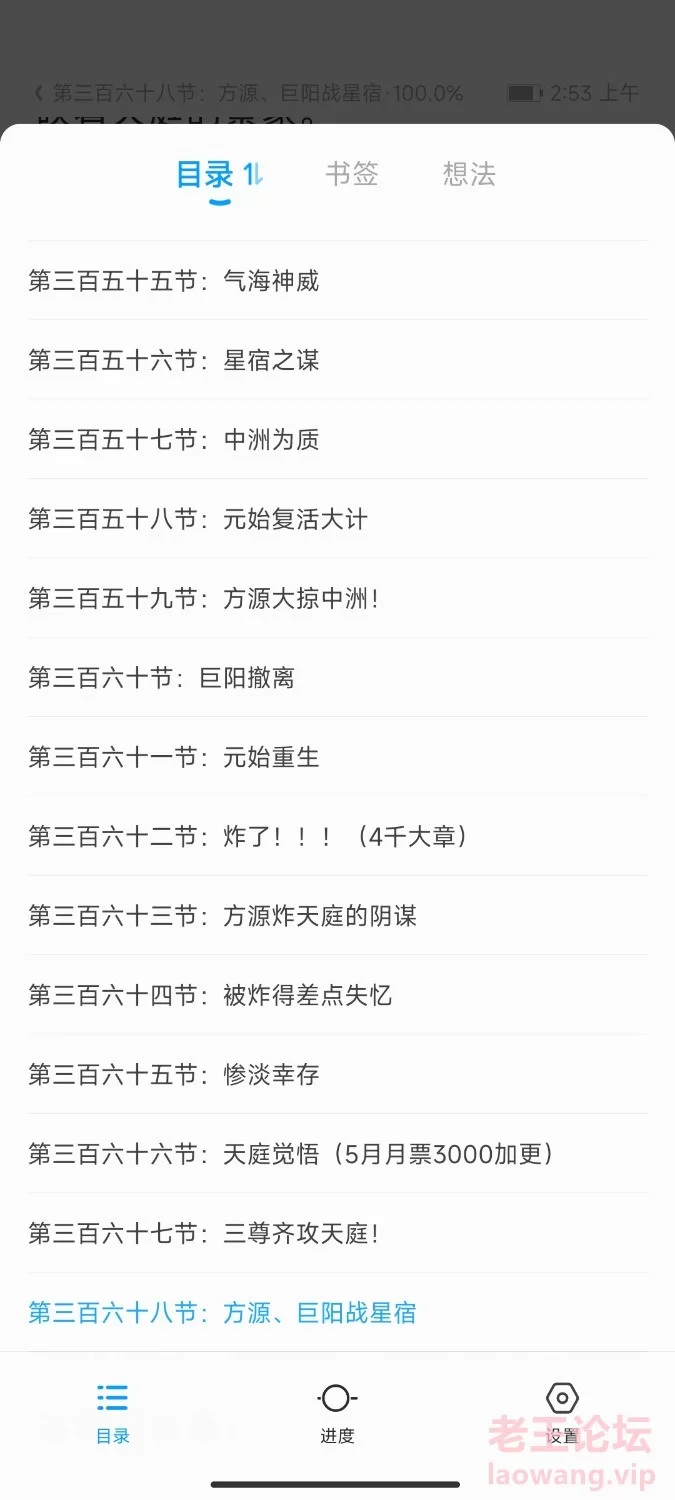Open chapter 第三百五十九节：方源大掠中洲

coord(338,598)
